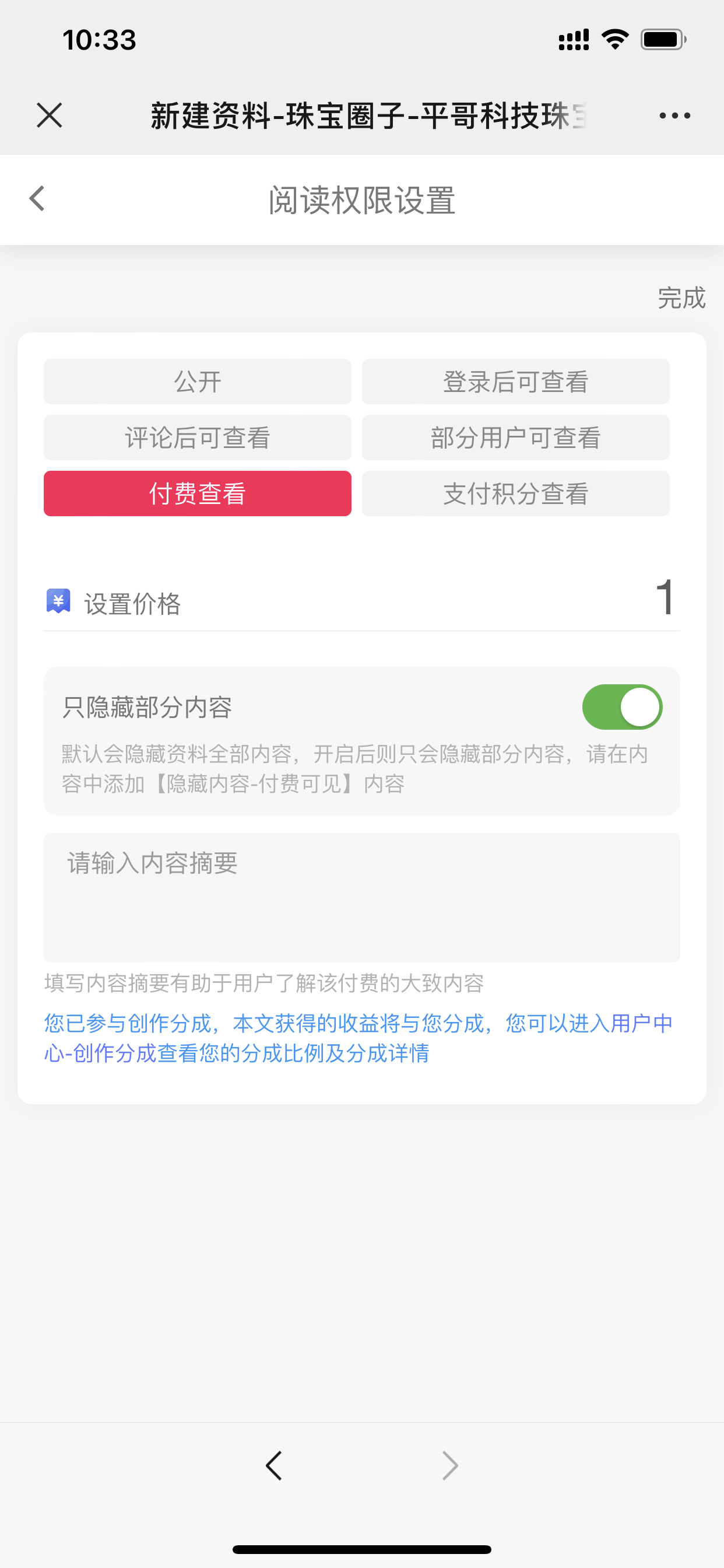Select 登录后可查看 permission

(515, 381)
